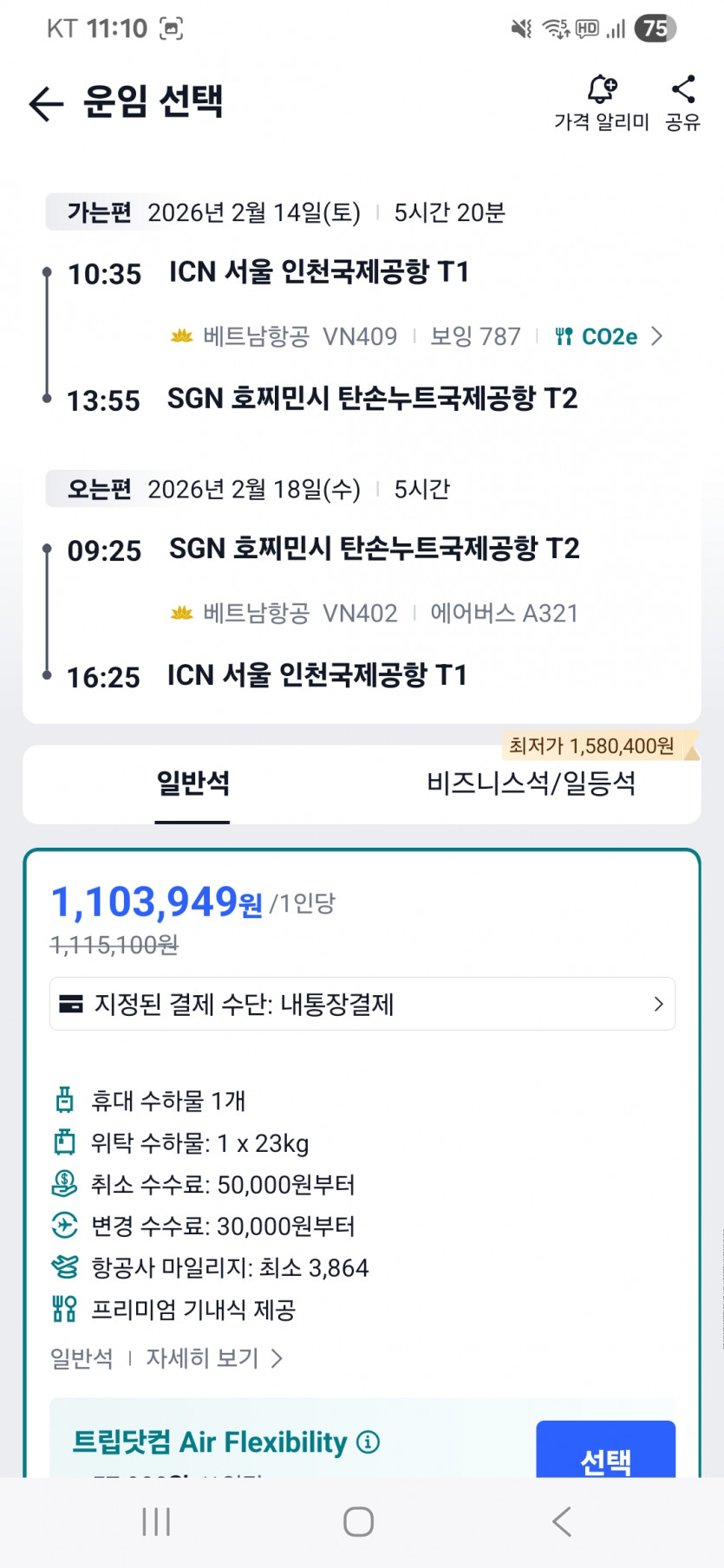Show info about 트립닷컴 Air Flexibility
The width and height of the screenshot is (724, 1568).
tap(369, 1442)
